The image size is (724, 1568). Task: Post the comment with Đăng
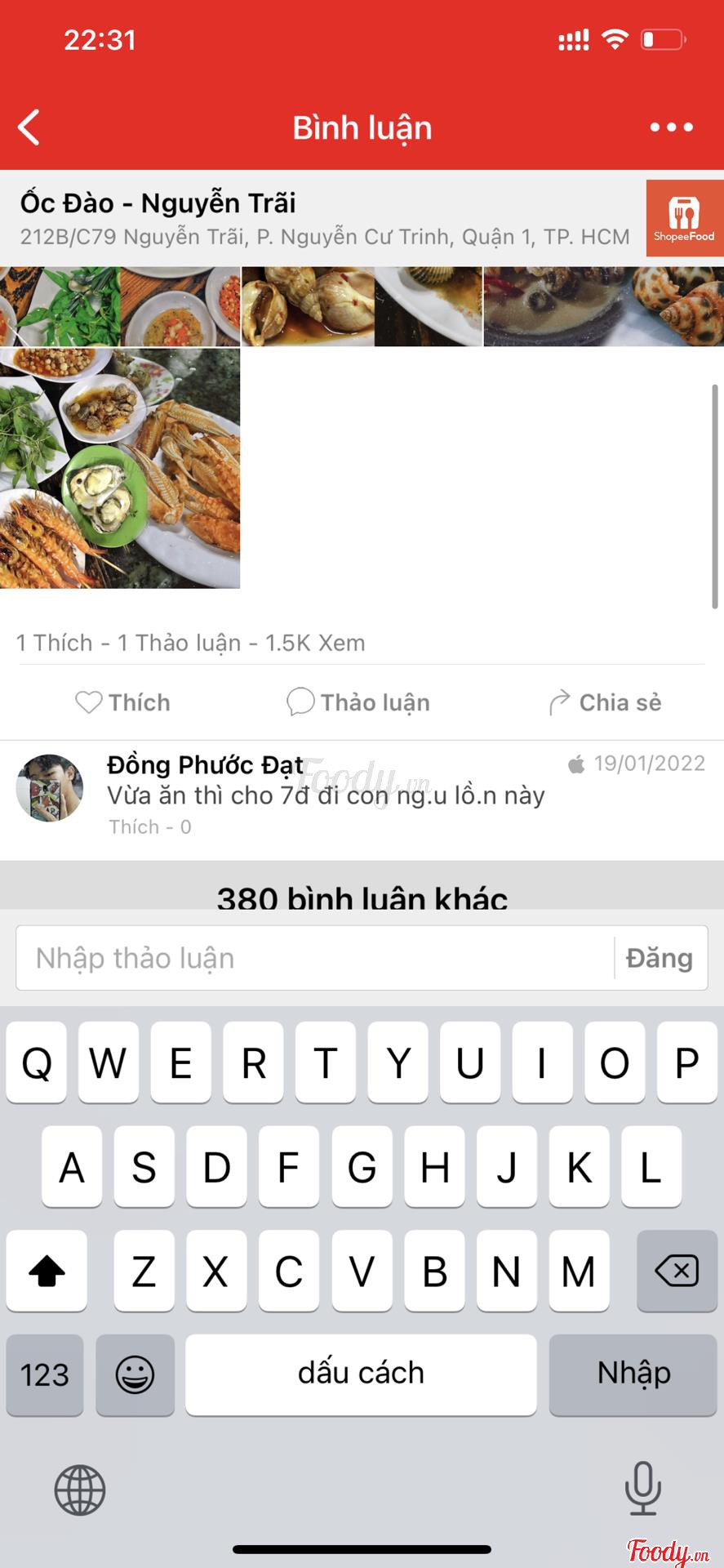(659, 958)
